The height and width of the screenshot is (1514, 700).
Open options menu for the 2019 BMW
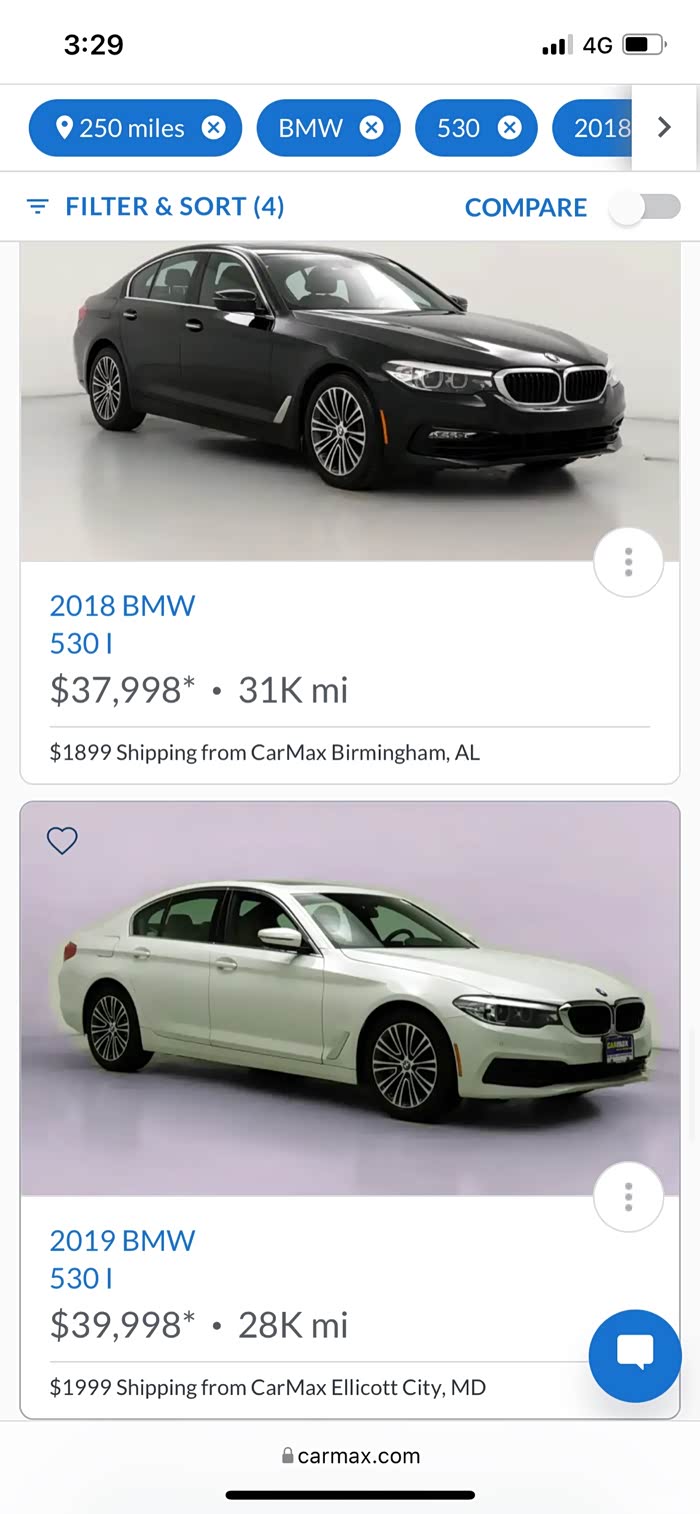(628, 1196)
